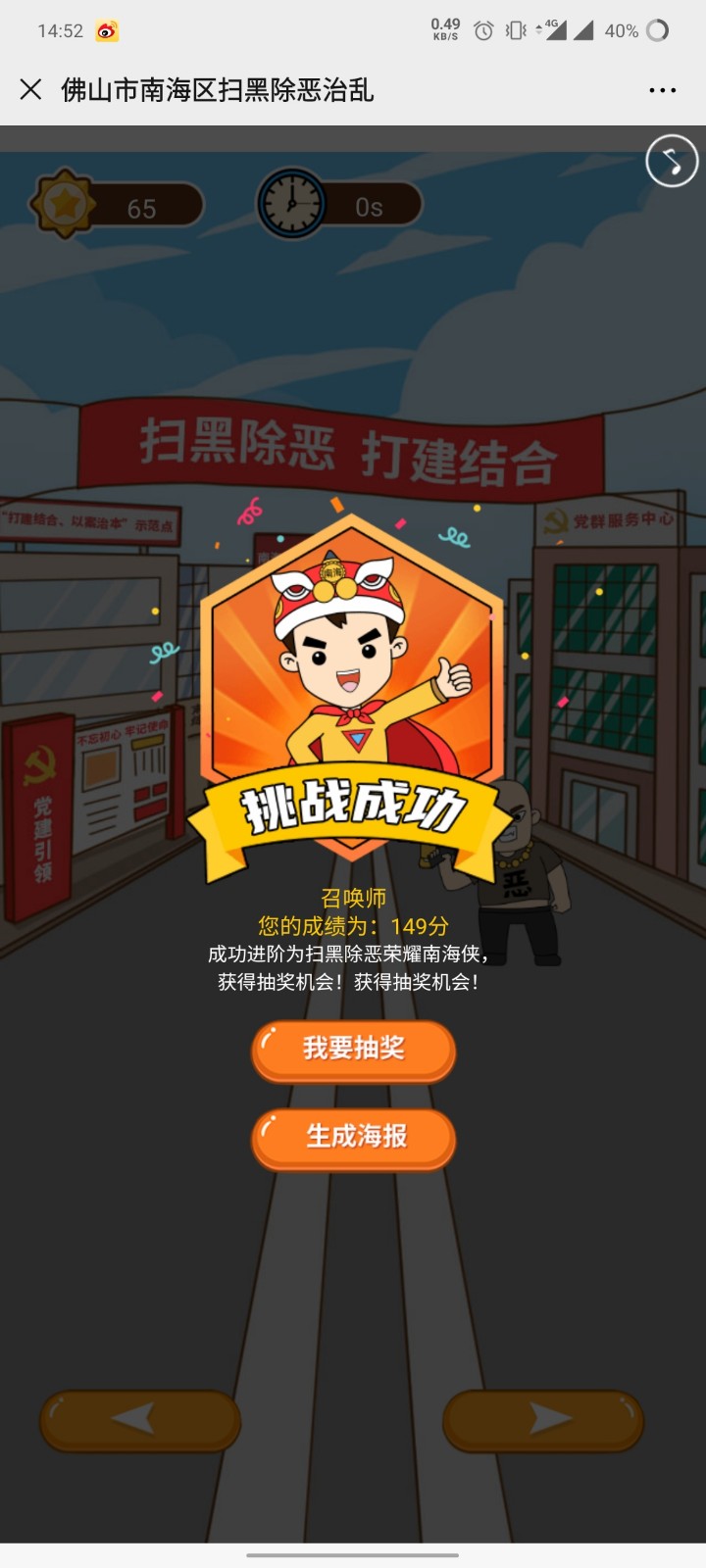
Task: Tap the left arrow move button
Action: (139, 1420)
